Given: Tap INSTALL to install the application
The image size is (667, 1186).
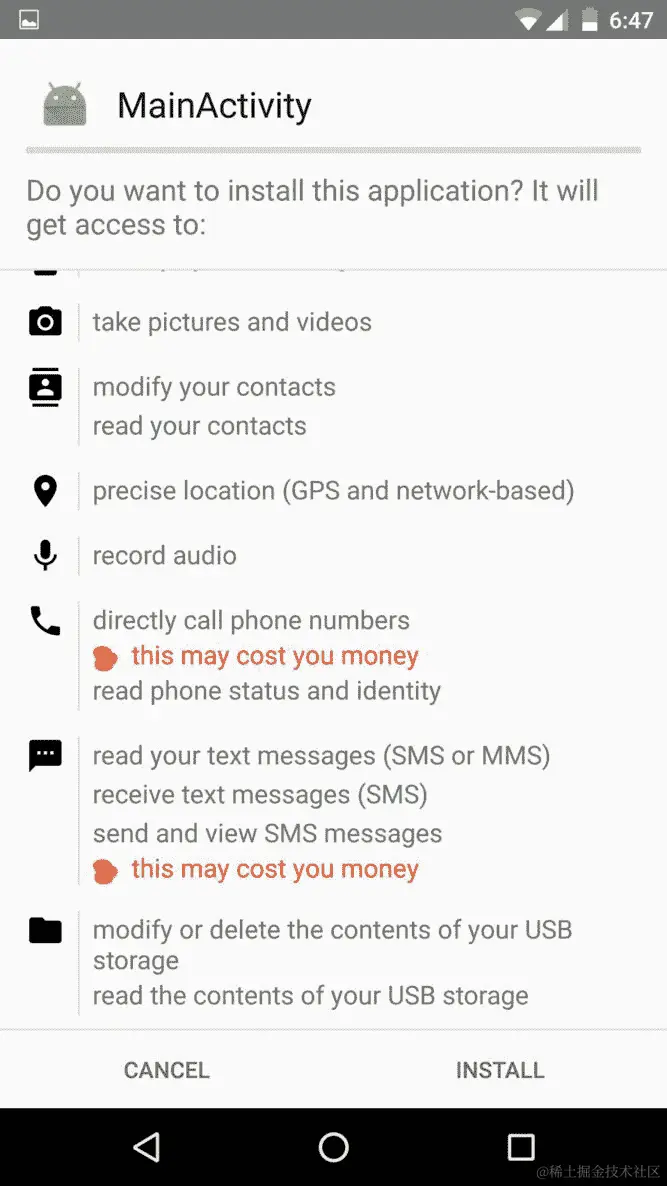Looking at the screenshot, I should [499, 1070].
